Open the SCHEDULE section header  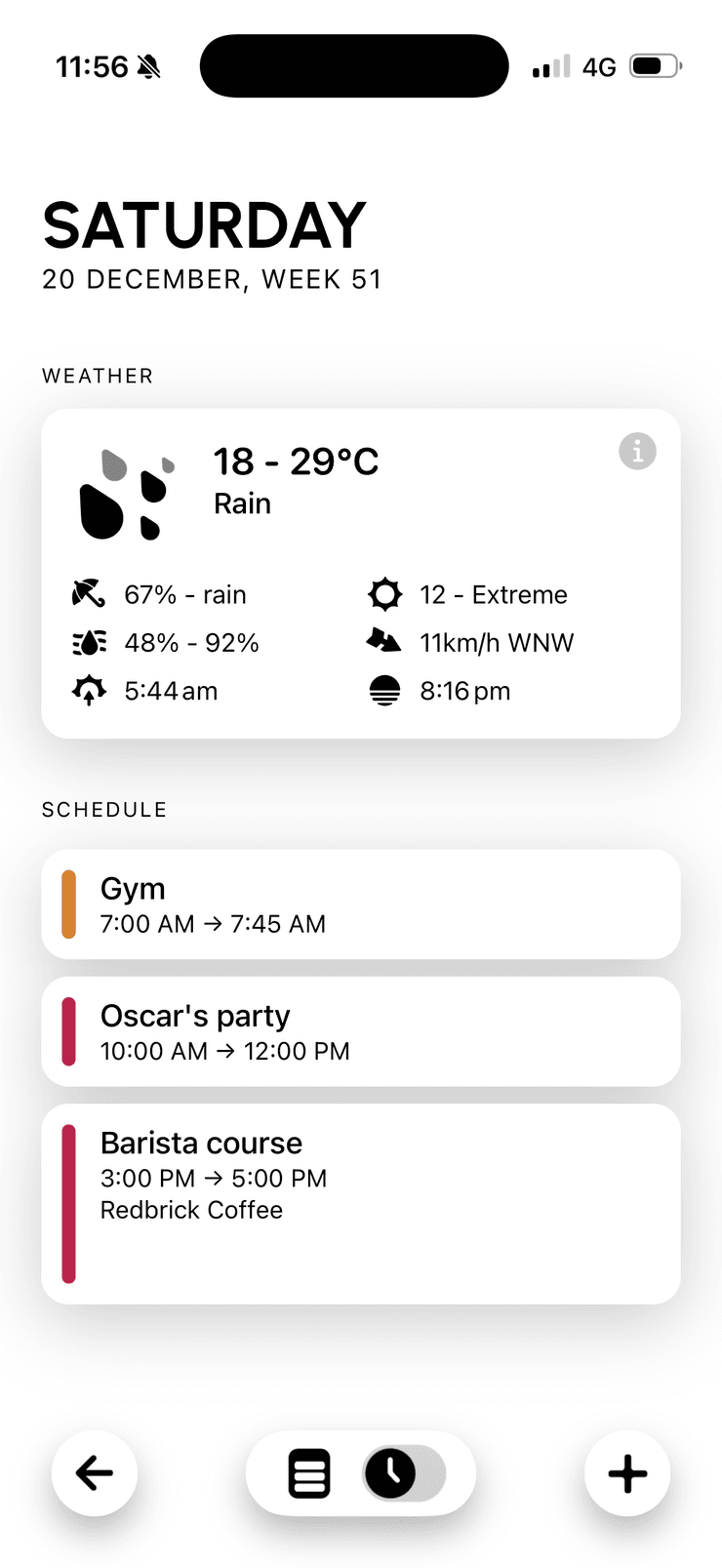[103, 809]
